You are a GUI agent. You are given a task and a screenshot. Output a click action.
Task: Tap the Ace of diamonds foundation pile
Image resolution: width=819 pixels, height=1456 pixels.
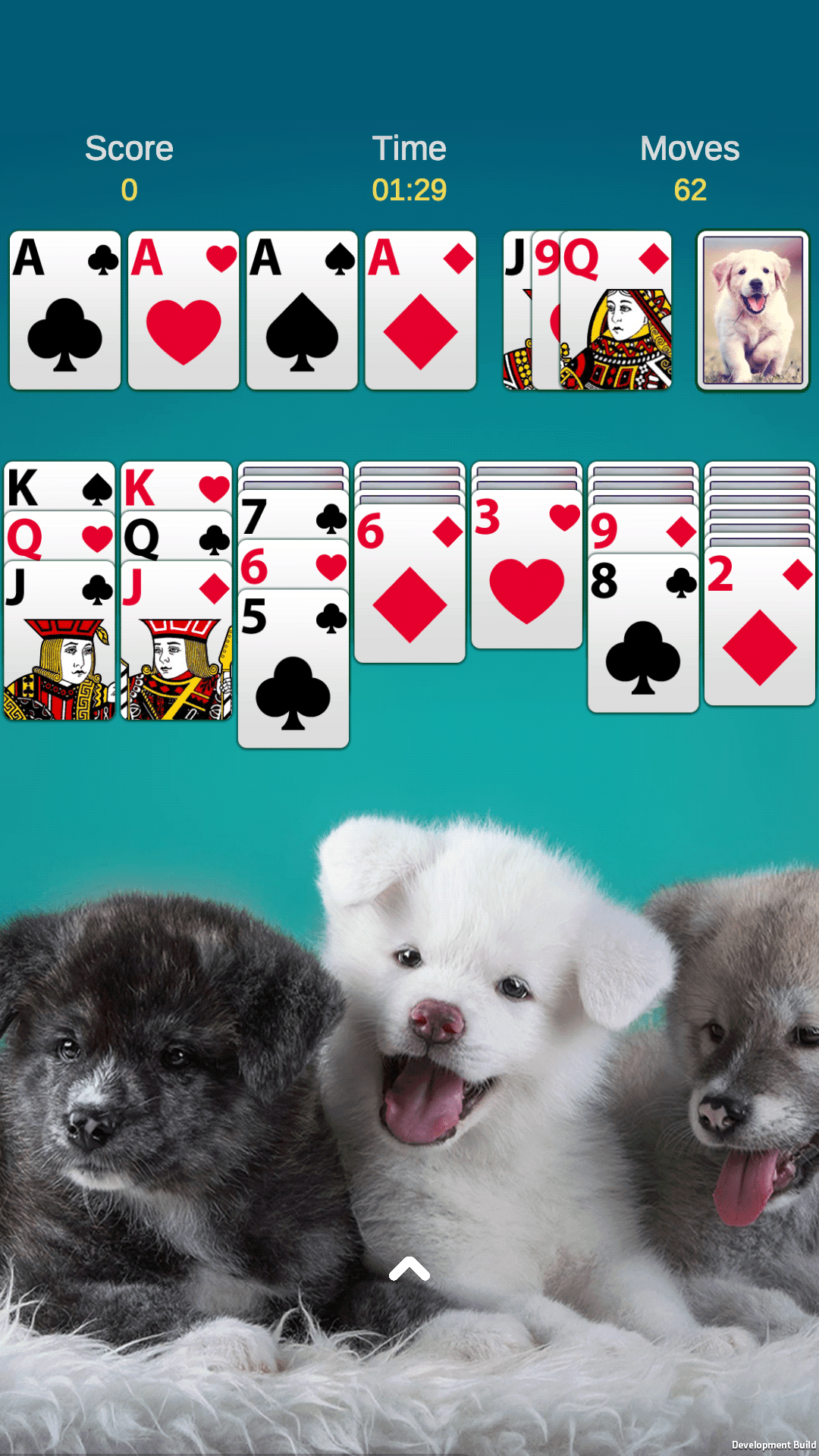tap(420, 311)
